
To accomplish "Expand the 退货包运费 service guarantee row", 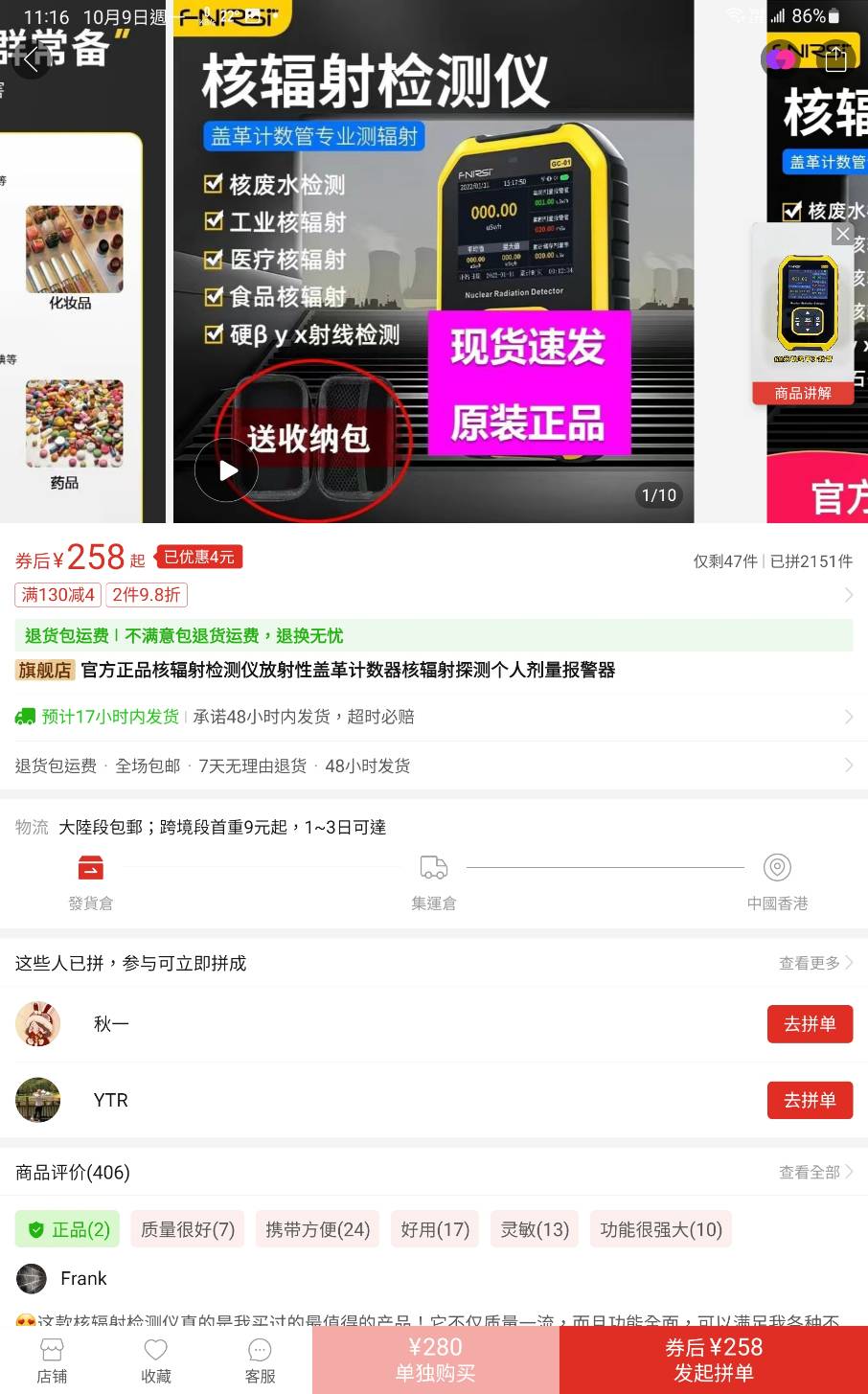I will pos(431,766).
